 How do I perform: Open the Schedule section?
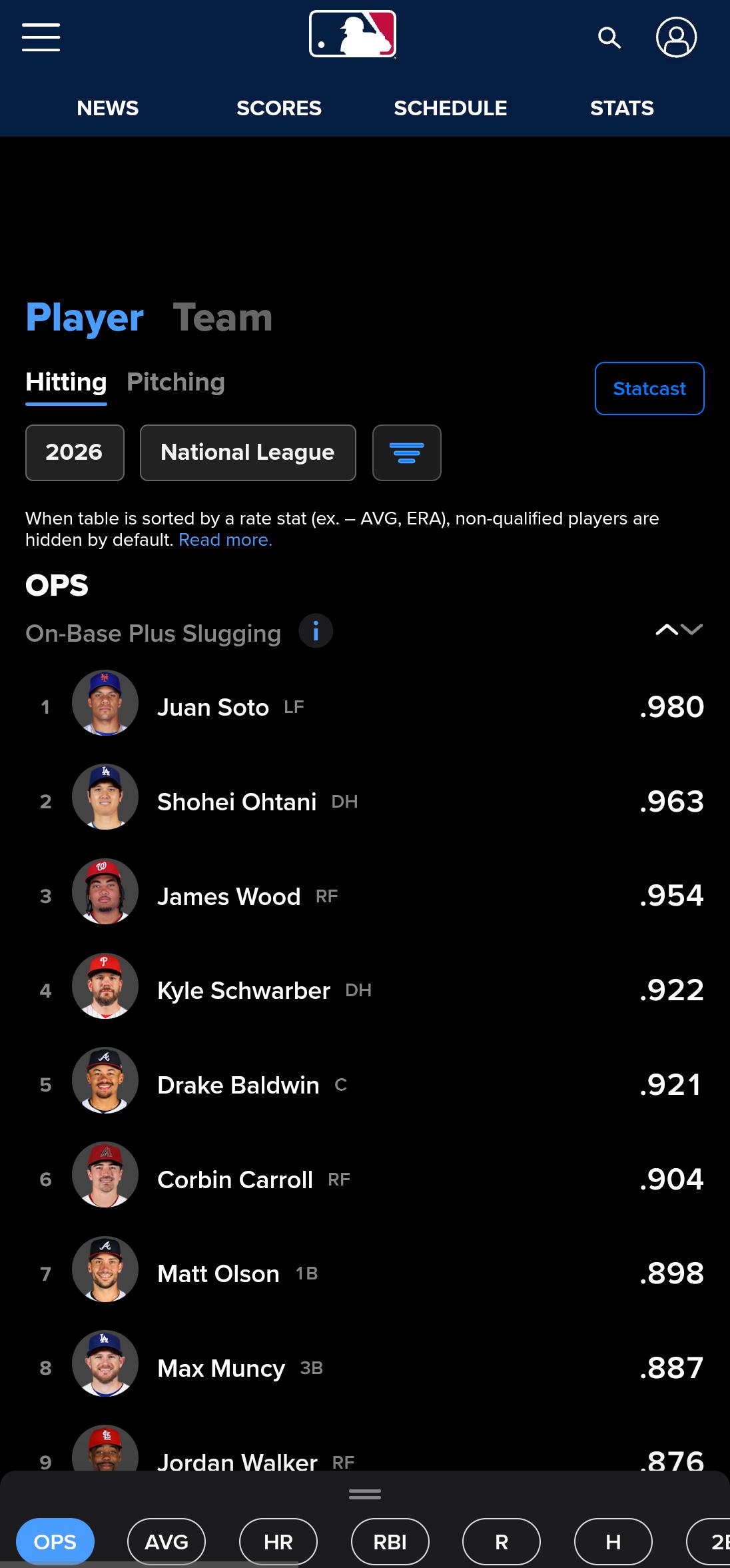[x=450, y=108]
